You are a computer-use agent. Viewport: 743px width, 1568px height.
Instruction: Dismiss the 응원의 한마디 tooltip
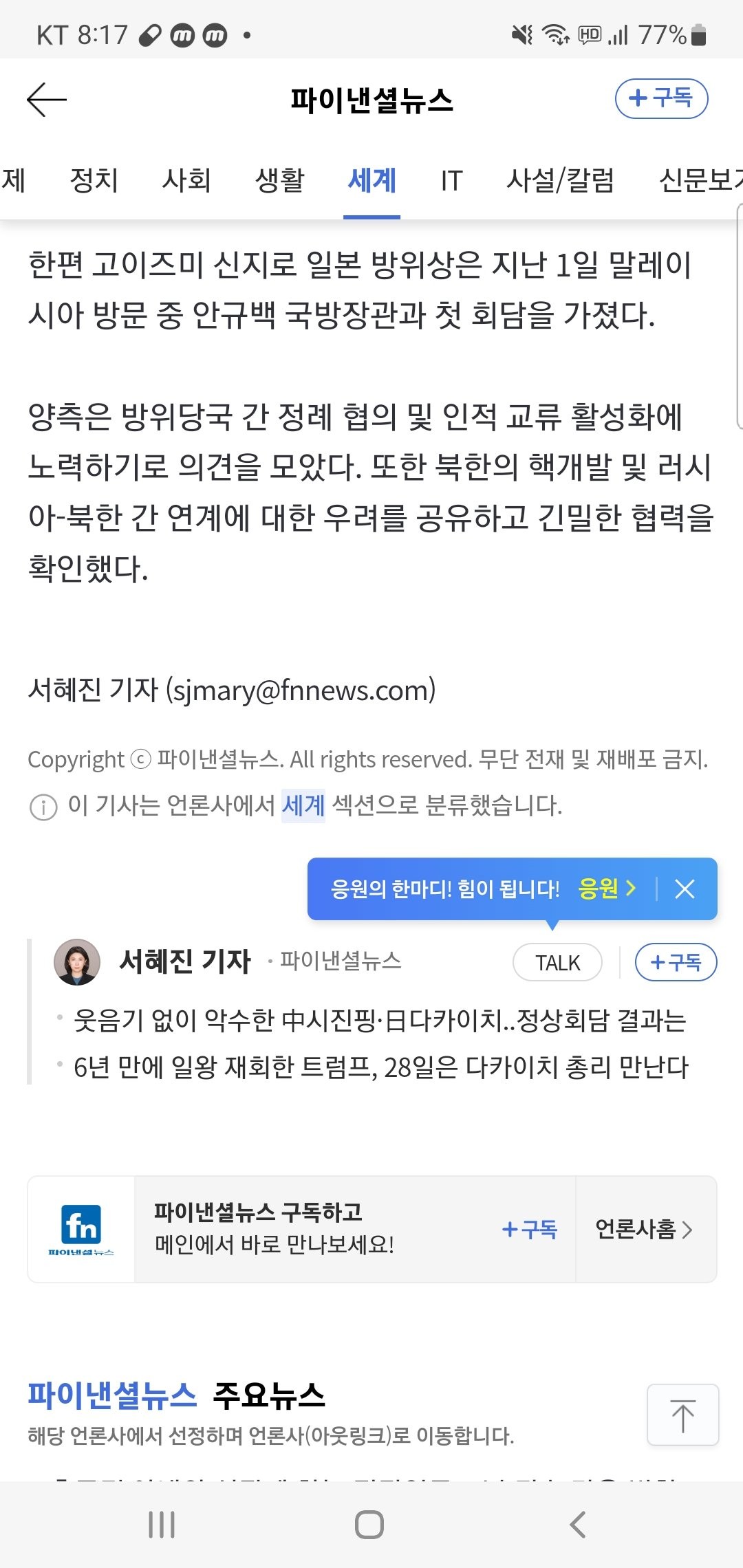tap(685, 889)
